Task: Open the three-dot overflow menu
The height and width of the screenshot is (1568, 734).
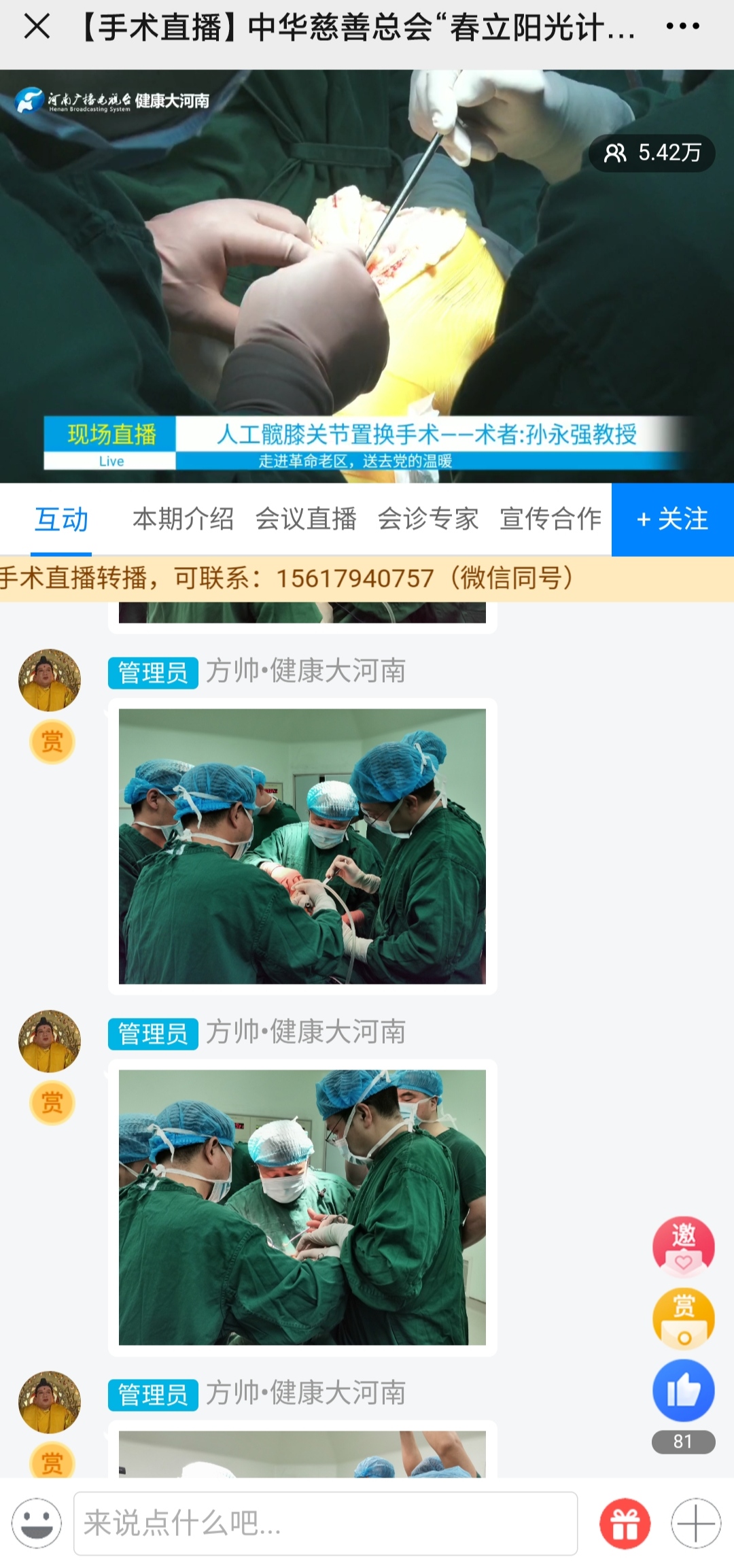Action: [682, 27]
